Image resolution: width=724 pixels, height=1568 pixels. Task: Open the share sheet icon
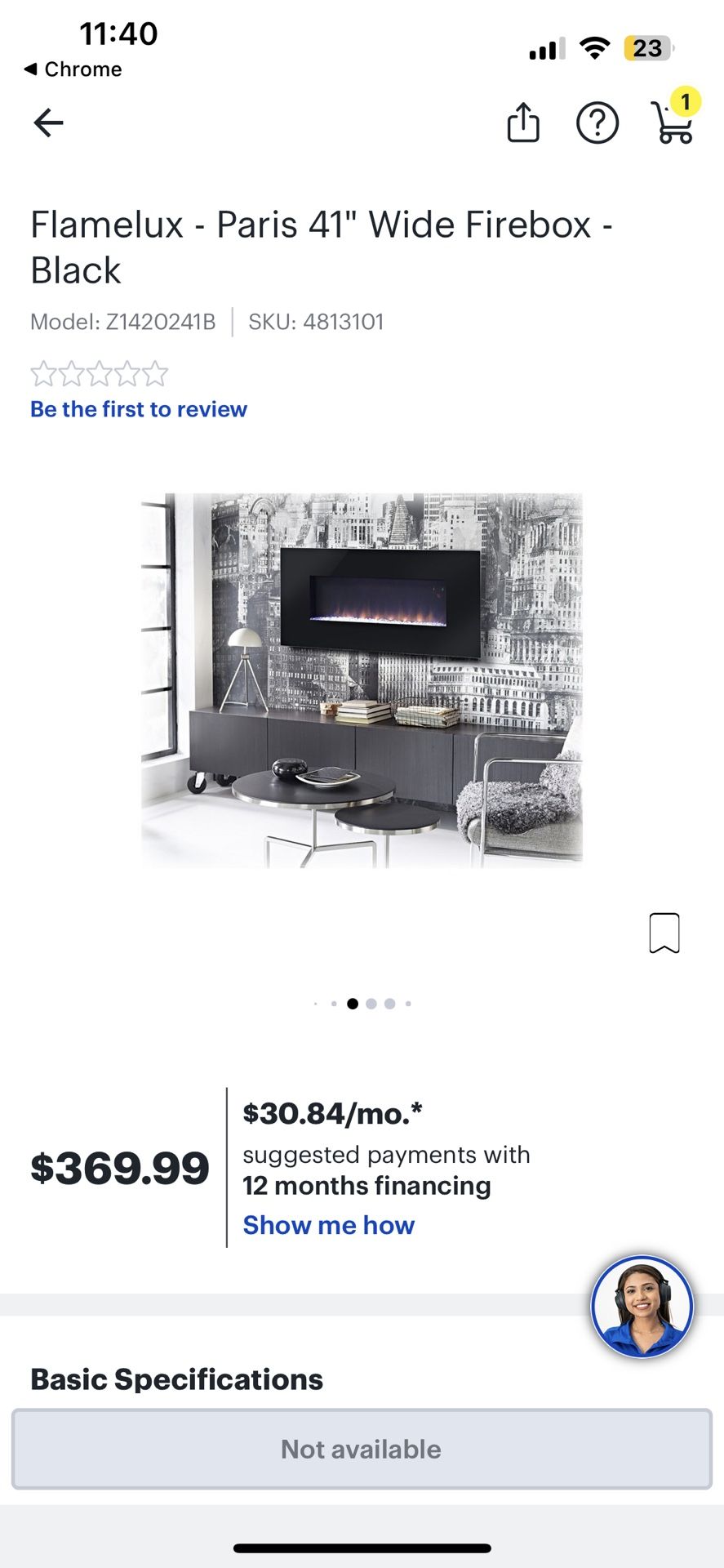click(x=522, y=123)
